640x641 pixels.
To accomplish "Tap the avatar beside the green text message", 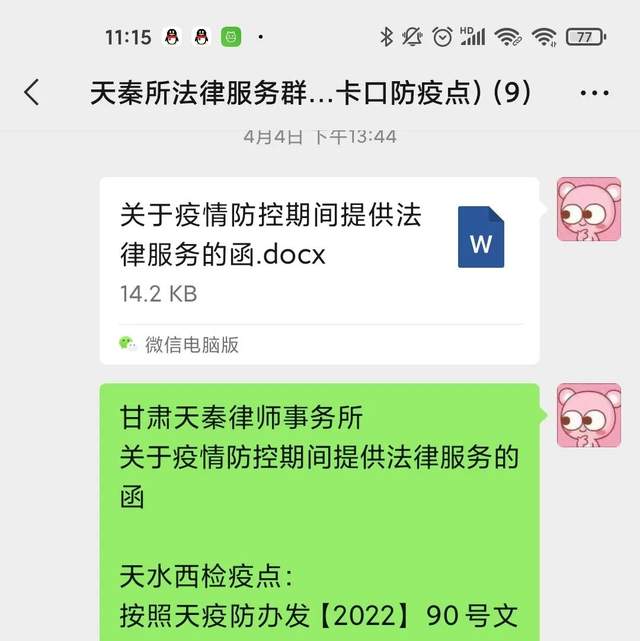I will (588, 416).
